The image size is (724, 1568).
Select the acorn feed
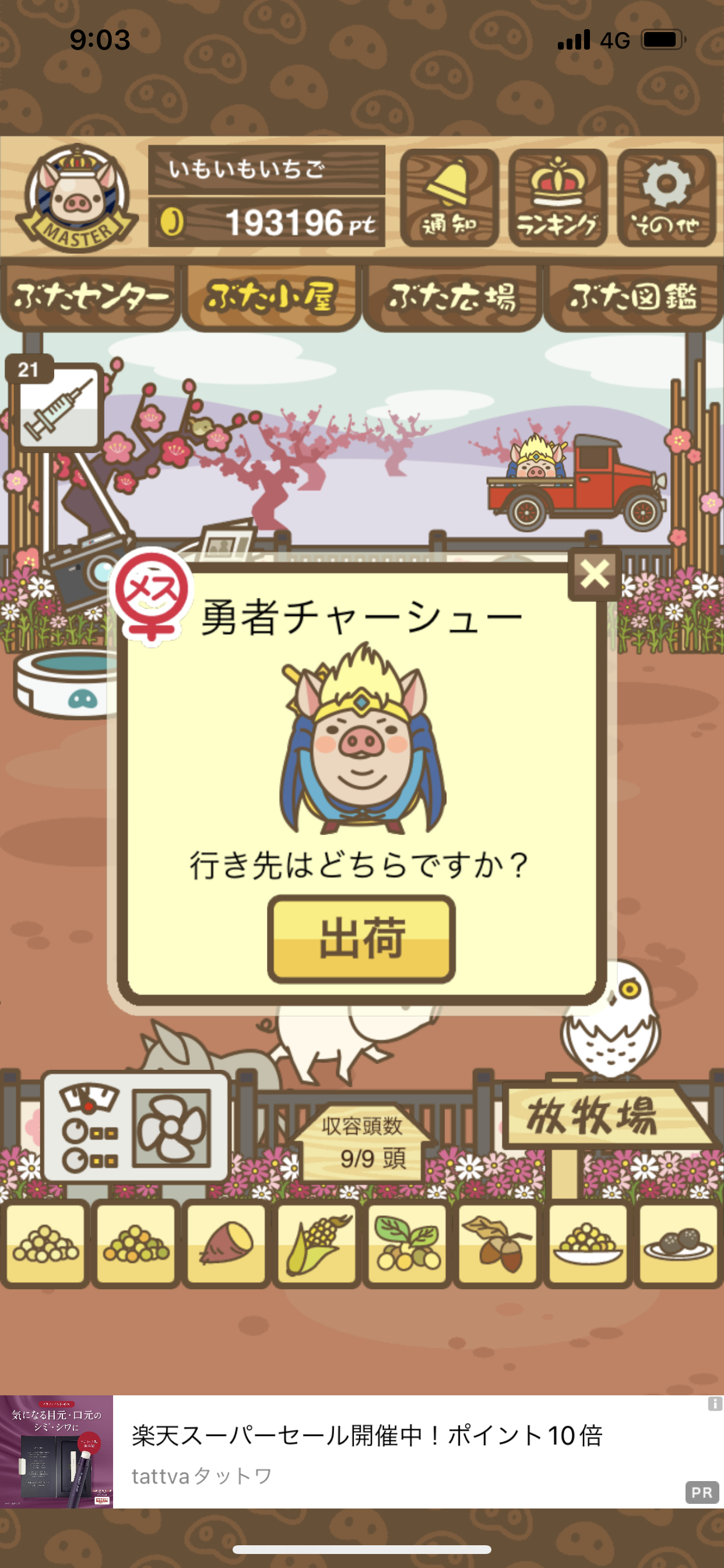click(498, 1244)
